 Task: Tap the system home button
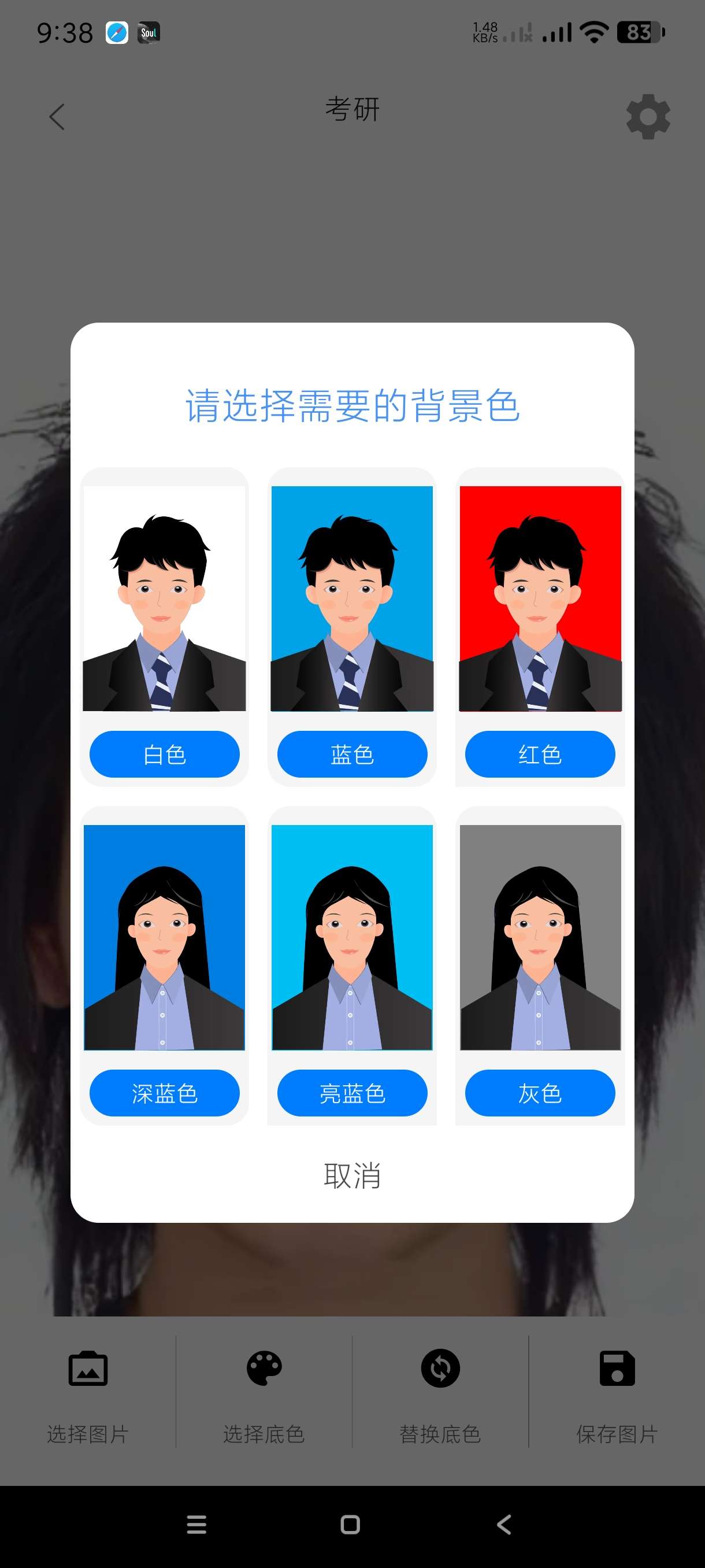pyautogui.click(x=350, y=1525)
